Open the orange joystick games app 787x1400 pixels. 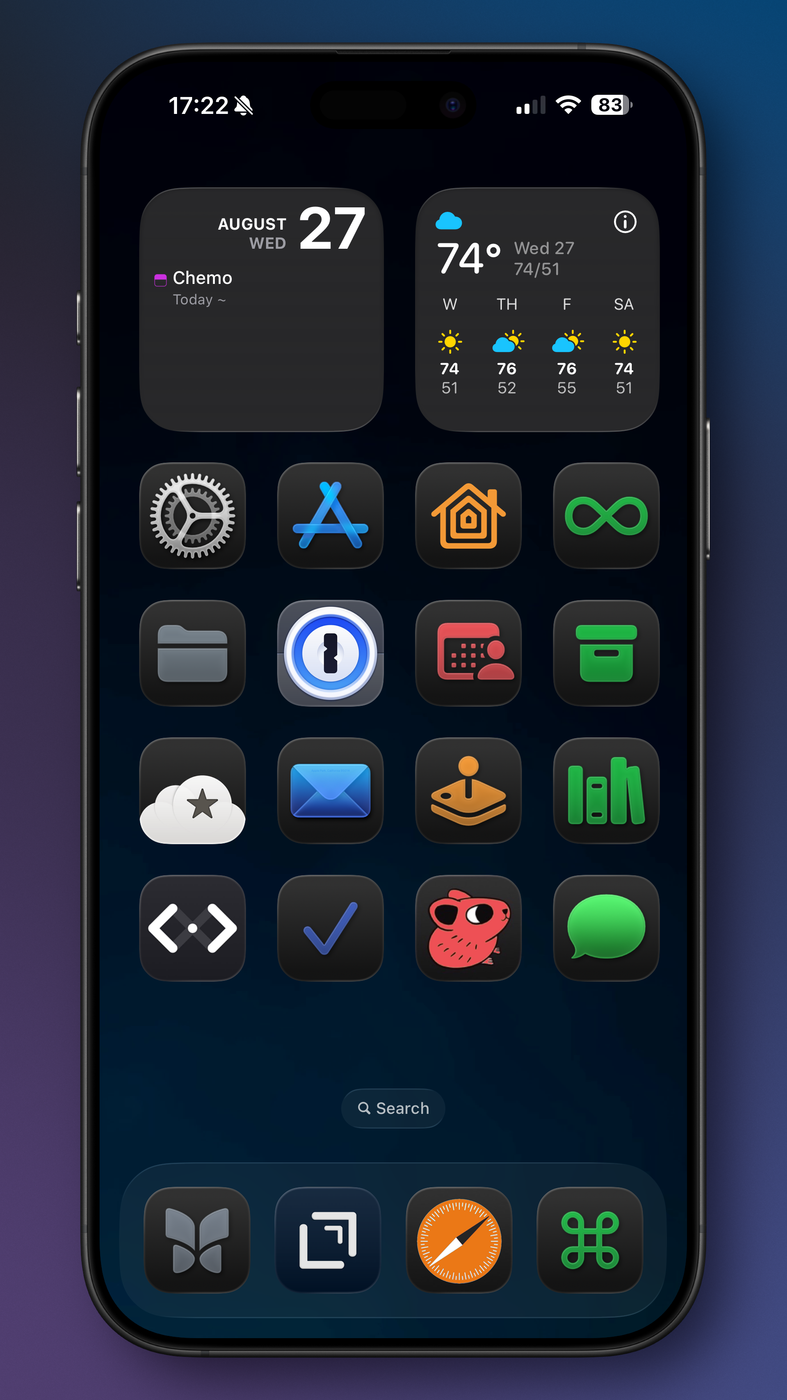point(468,792)
